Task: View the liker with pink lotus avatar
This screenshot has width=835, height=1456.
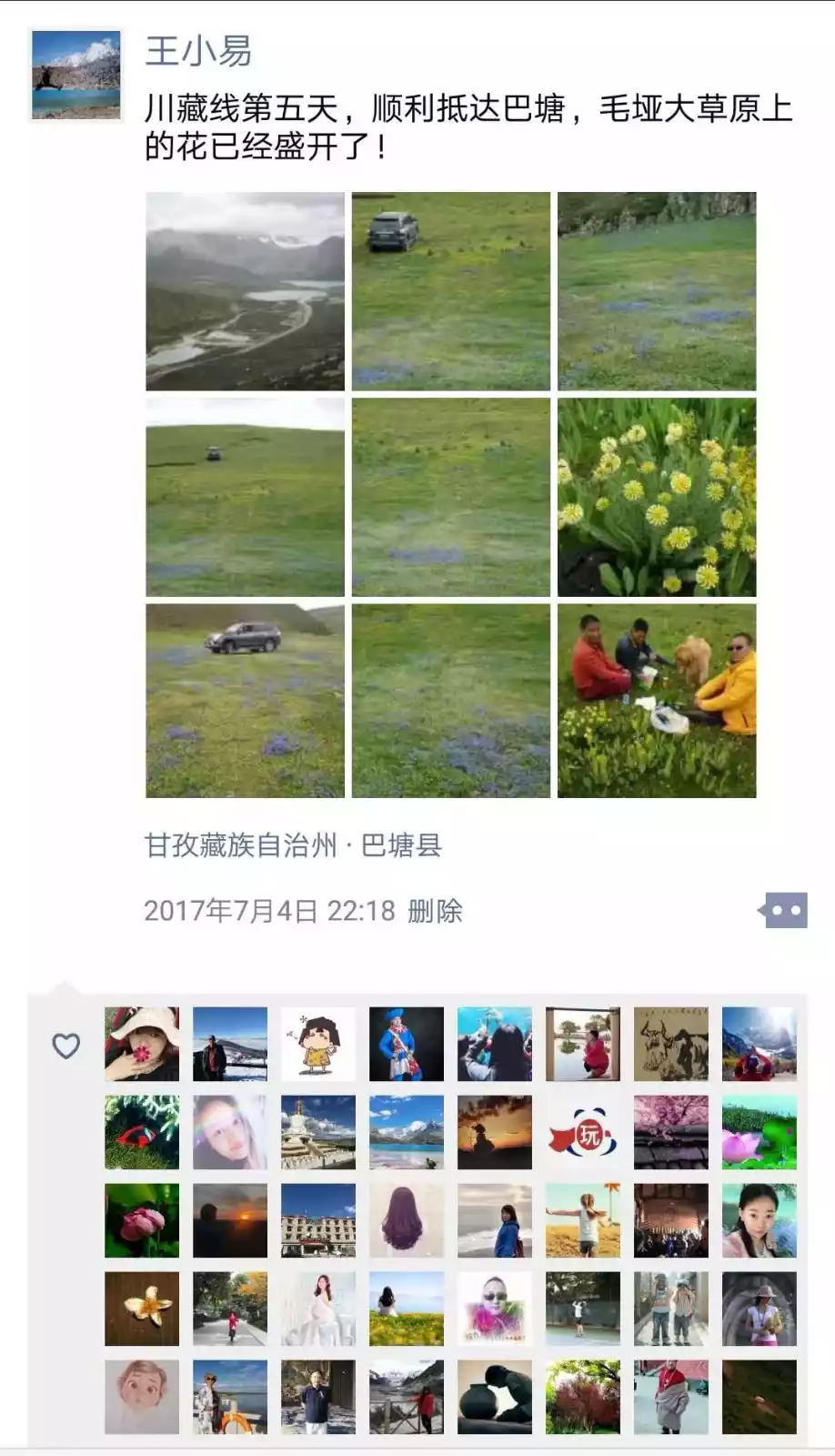Action: point(760,1132)
